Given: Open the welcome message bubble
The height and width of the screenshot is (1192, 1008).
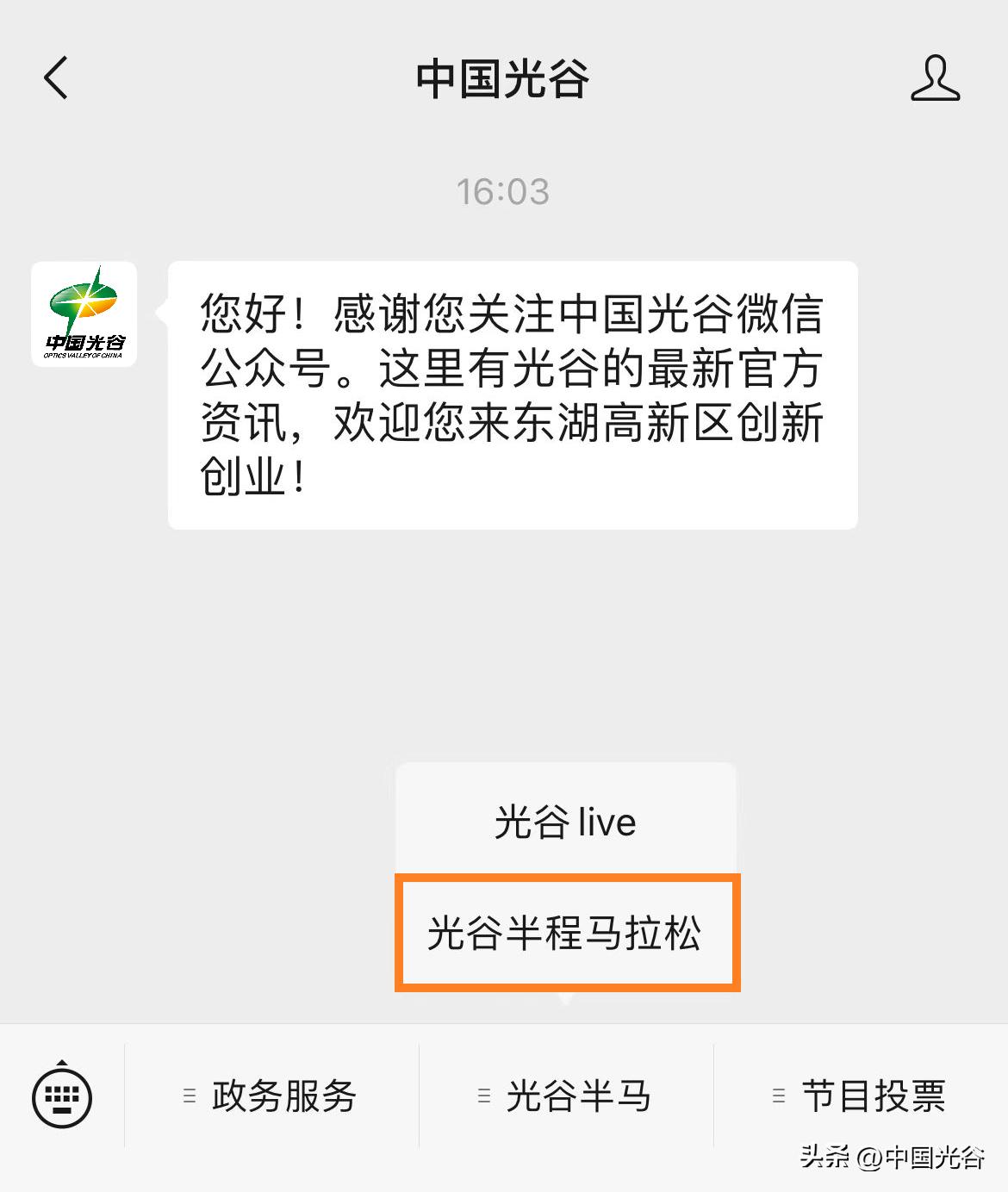Looking at the screenshot, I should [x=513, y=393].
